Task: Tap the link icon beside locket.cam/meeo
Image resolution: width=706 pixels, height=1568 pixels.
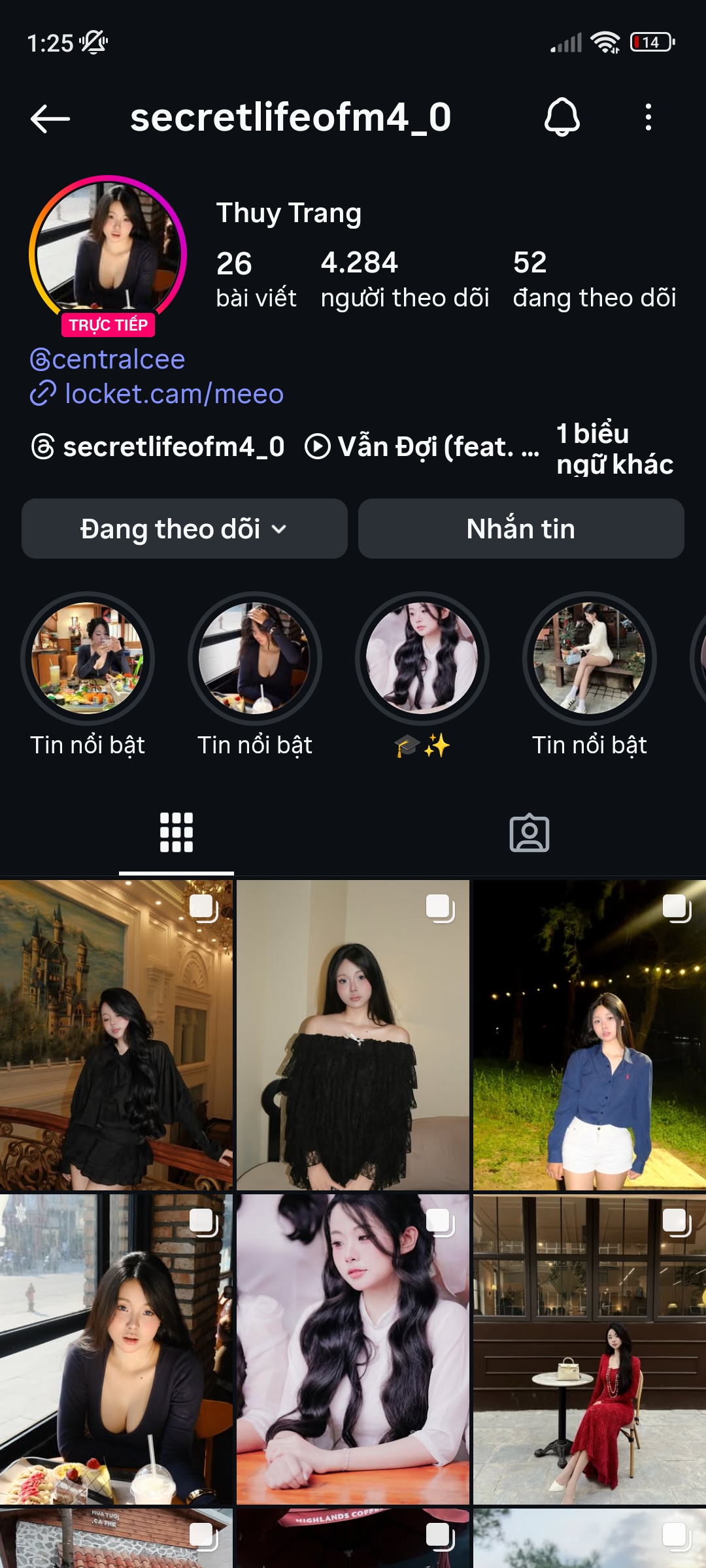Action: click(42, 393)
